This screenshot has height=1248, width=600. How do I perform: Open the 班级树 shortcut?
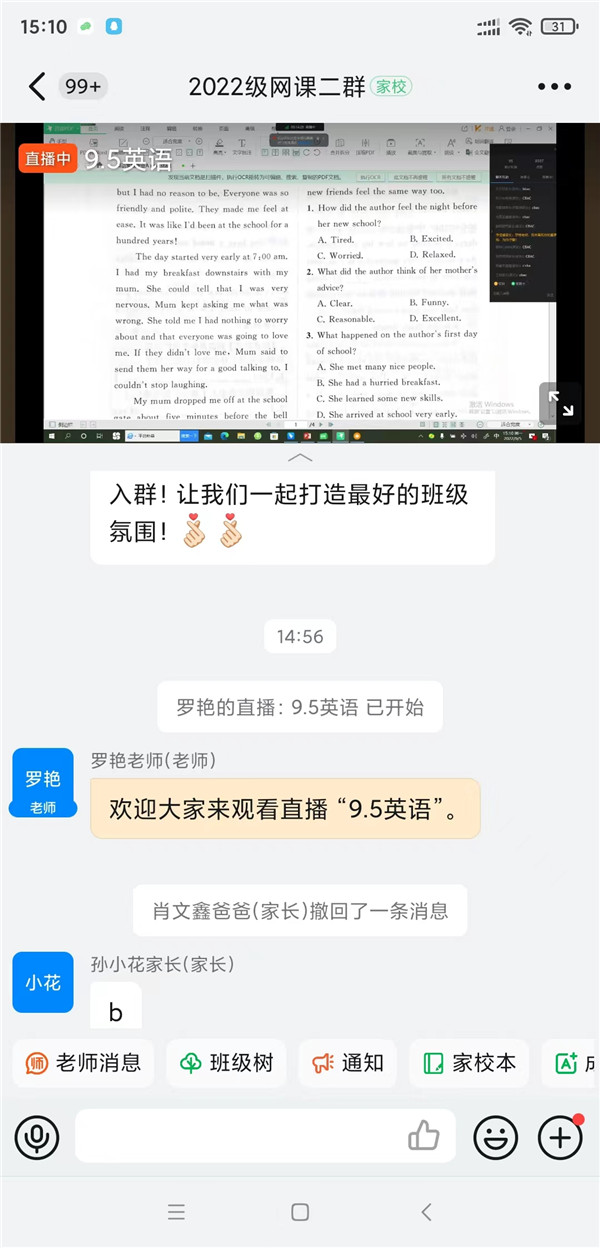226,1063
